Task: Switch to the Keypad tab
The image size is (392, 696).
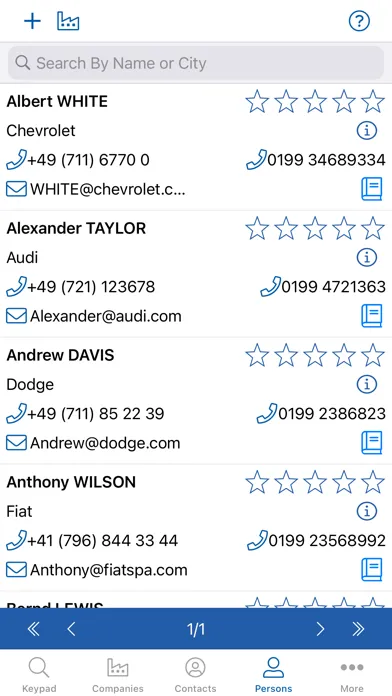Action: pos(39,675)
